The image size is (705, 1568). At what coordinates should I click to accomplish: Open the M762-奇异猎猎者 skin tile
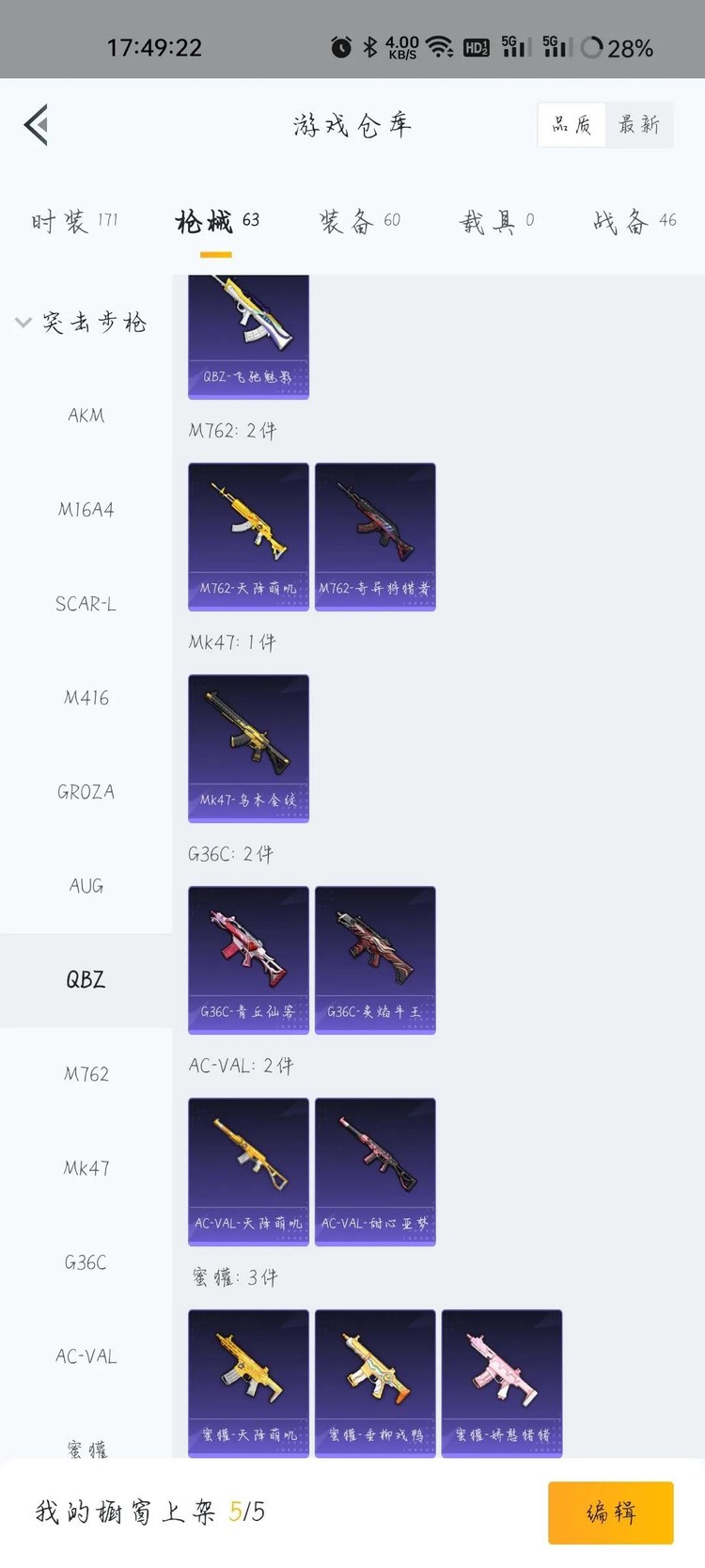pyautogui.click(x=375, y=536)
